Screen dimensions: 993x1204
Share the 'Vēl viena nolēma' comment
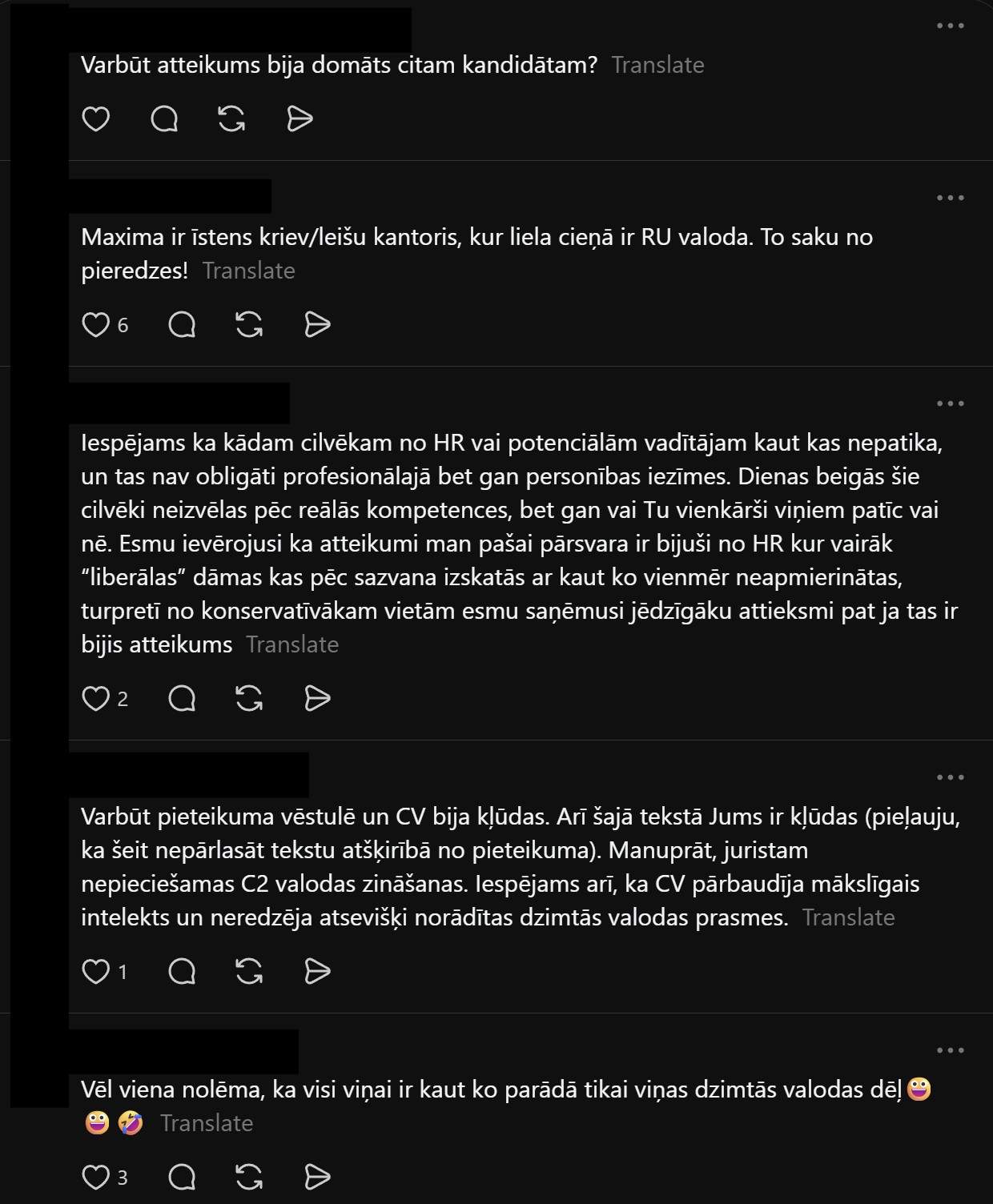tap(318, 1177)
